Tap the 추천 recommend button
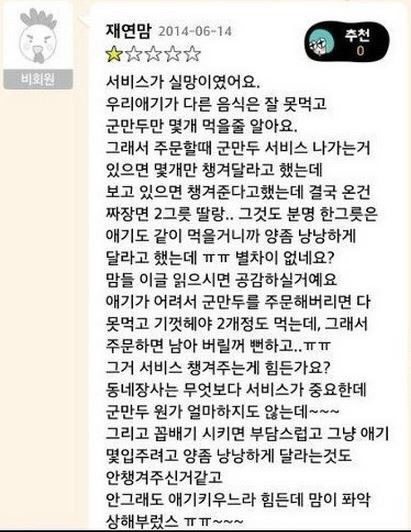Screen dimensions: 411x532 click(347, 42)
